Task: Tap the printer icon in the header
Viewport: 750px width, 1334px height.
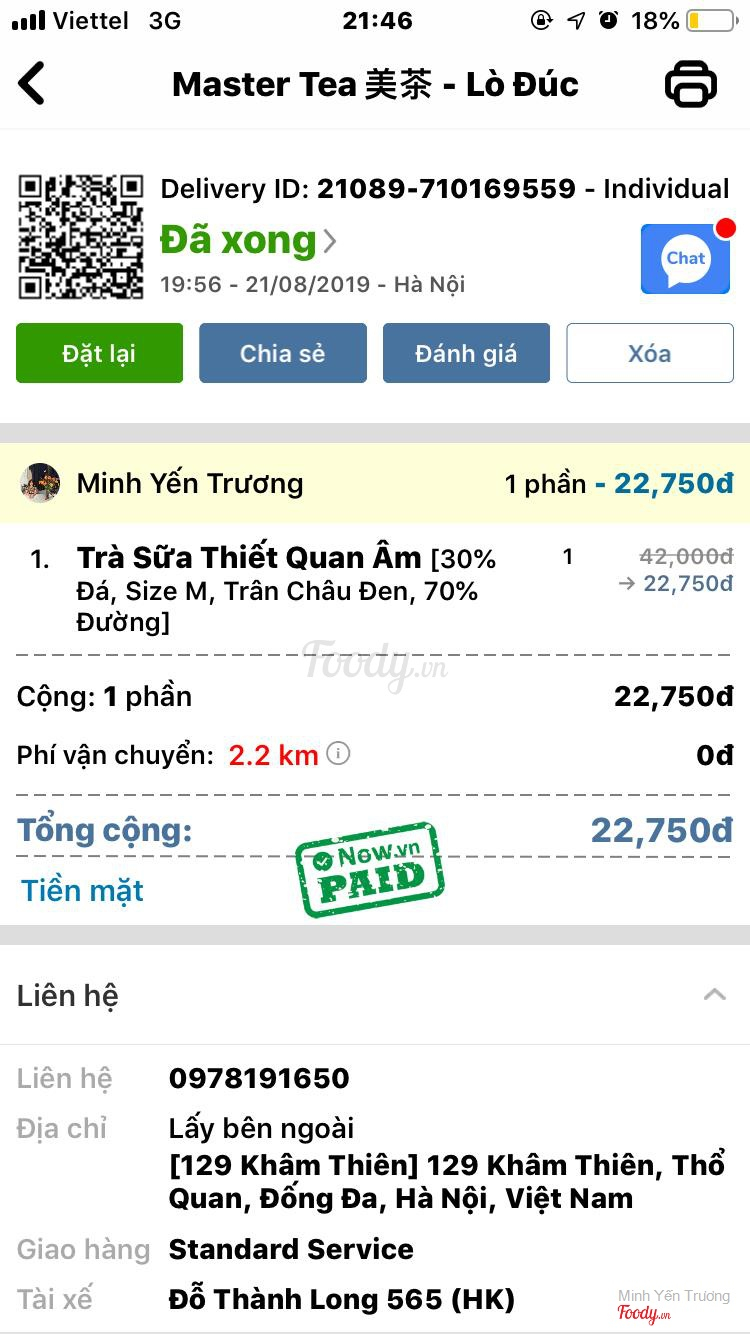Action: click(x=691, y=84)
